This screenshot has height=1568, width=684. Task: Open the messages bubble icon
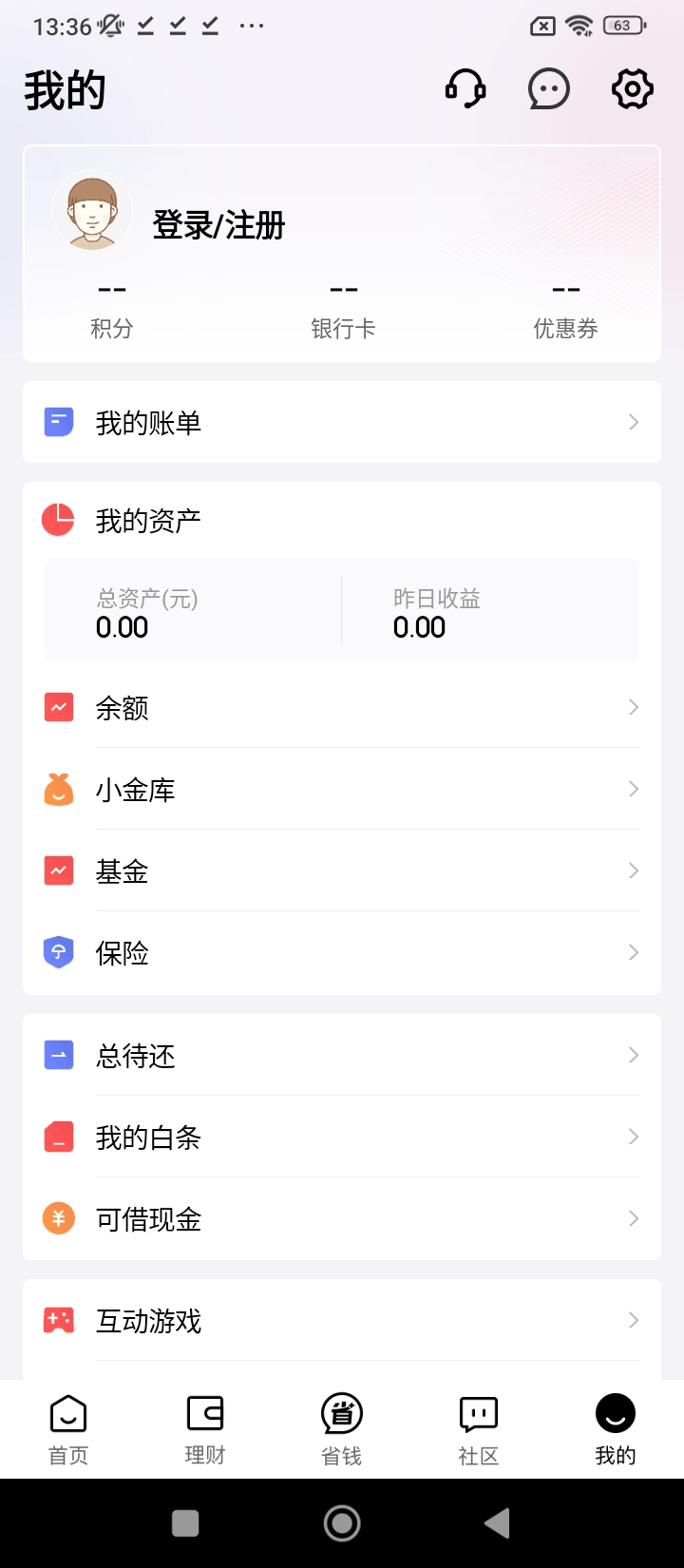(x=548, y=90)
